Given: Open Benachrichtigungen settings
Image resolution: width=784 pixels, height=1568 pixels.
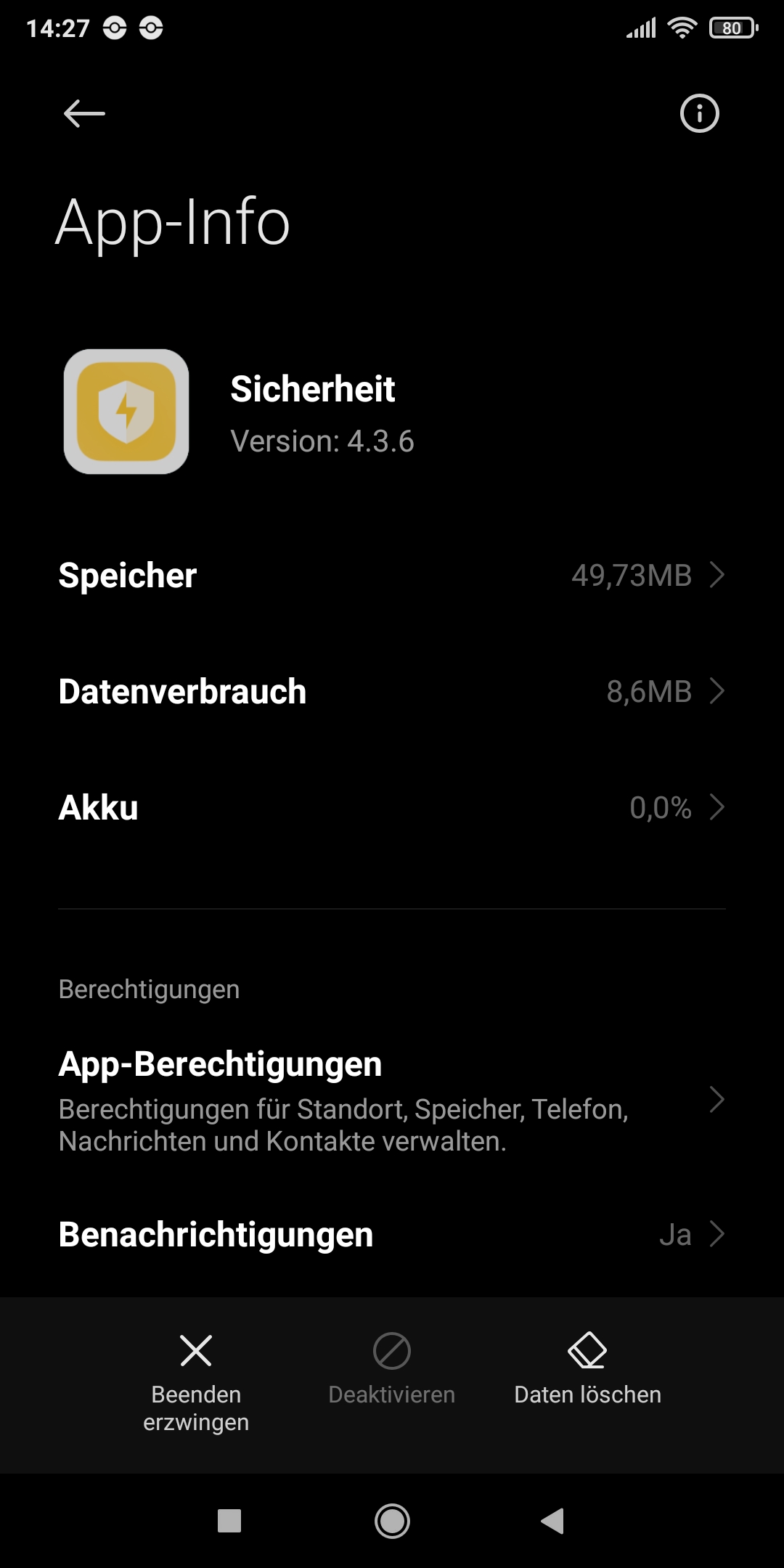Looking at the screenshot, I should [x=392, y=1234].
